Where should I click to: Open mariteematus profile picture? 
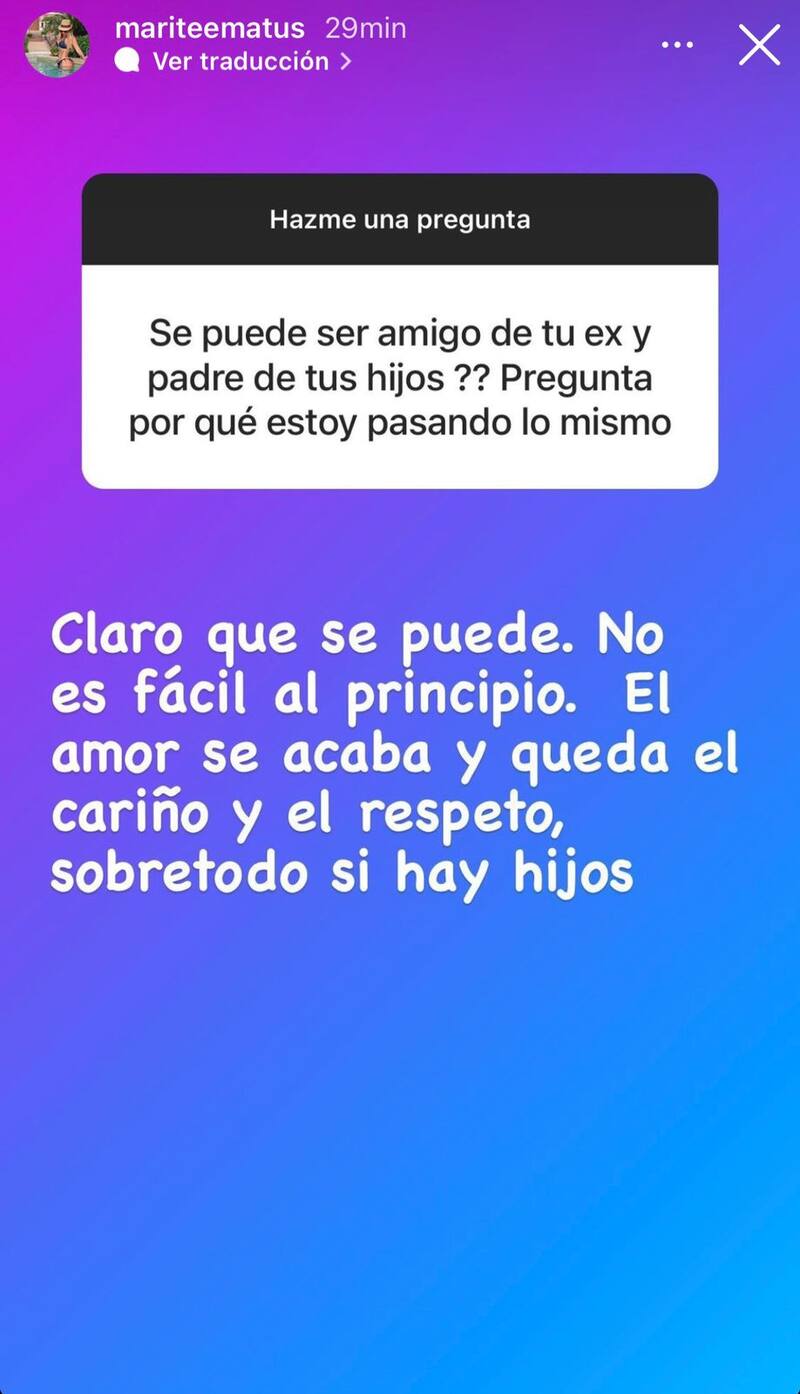[x=57, y=45]
